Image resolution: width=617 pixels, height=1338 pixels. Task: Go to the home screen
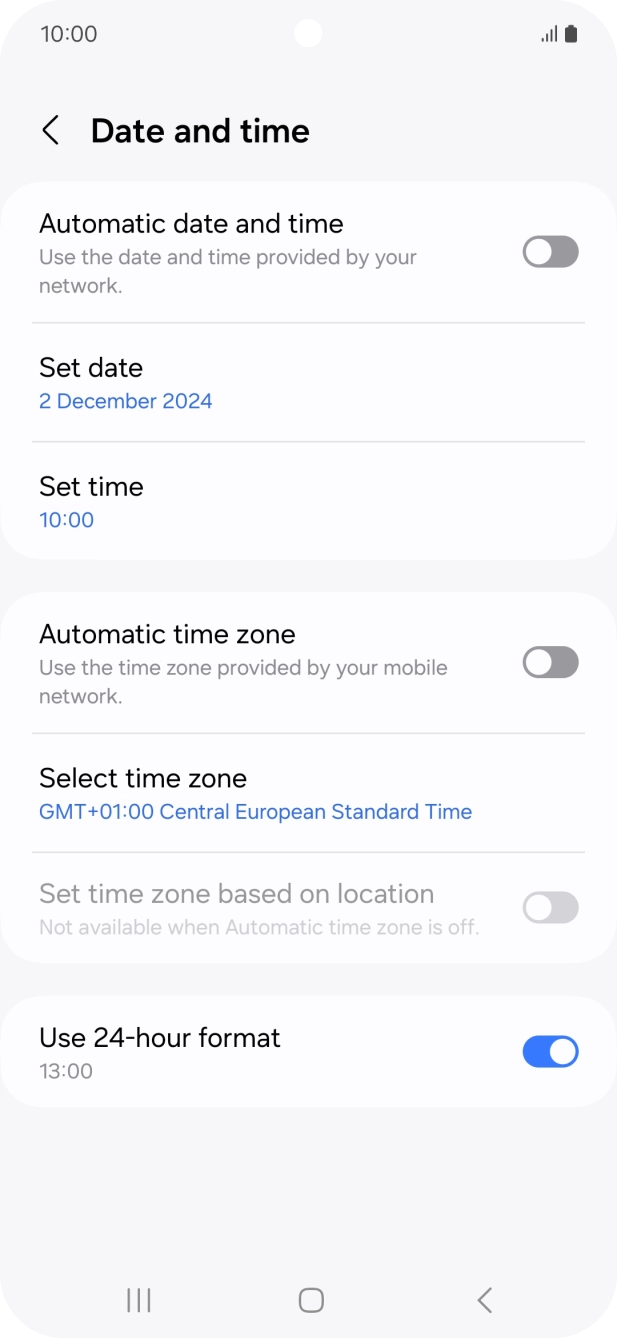tap(311, 1299)
